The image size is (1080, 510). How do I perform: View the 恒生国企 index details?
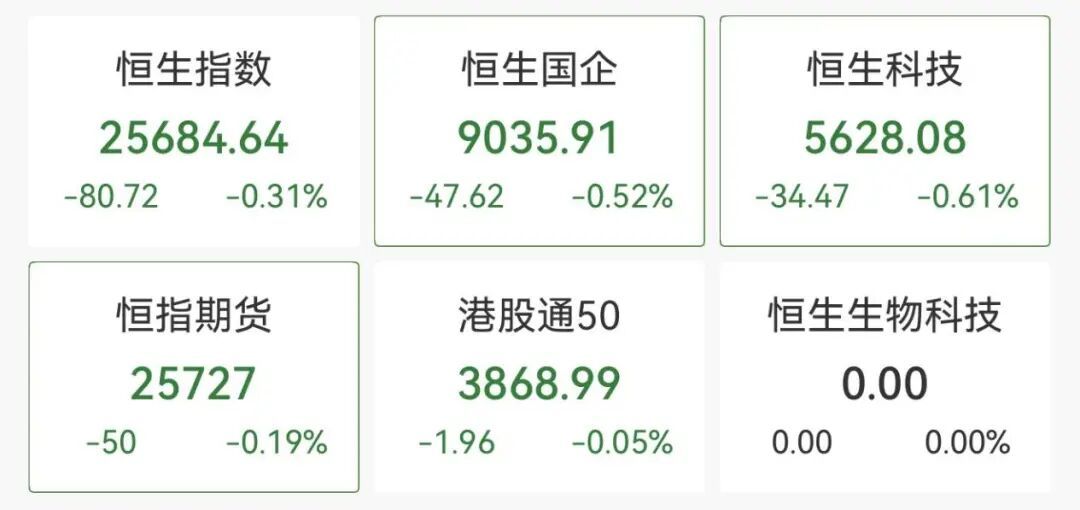click(x=539, y=131)
